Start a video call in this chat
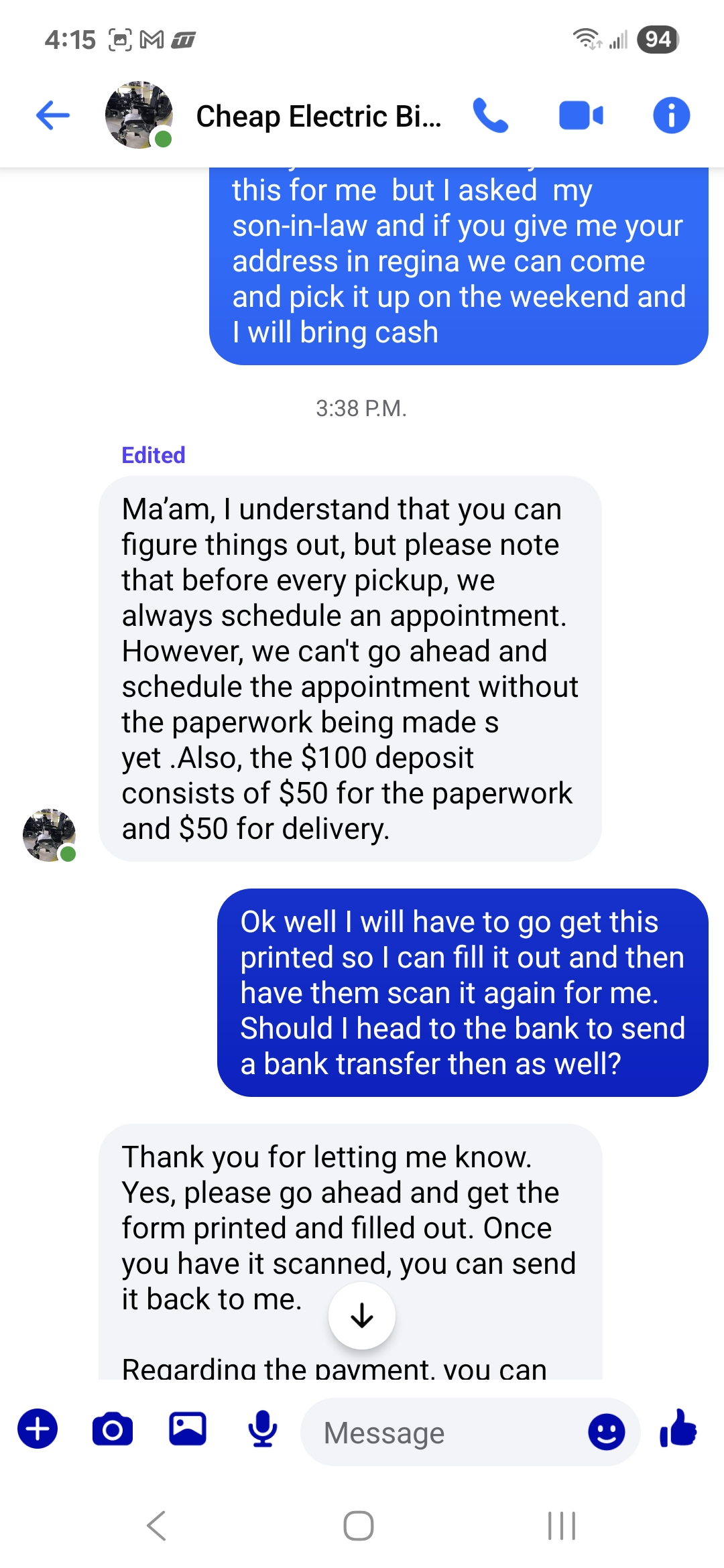 point(581,115)
